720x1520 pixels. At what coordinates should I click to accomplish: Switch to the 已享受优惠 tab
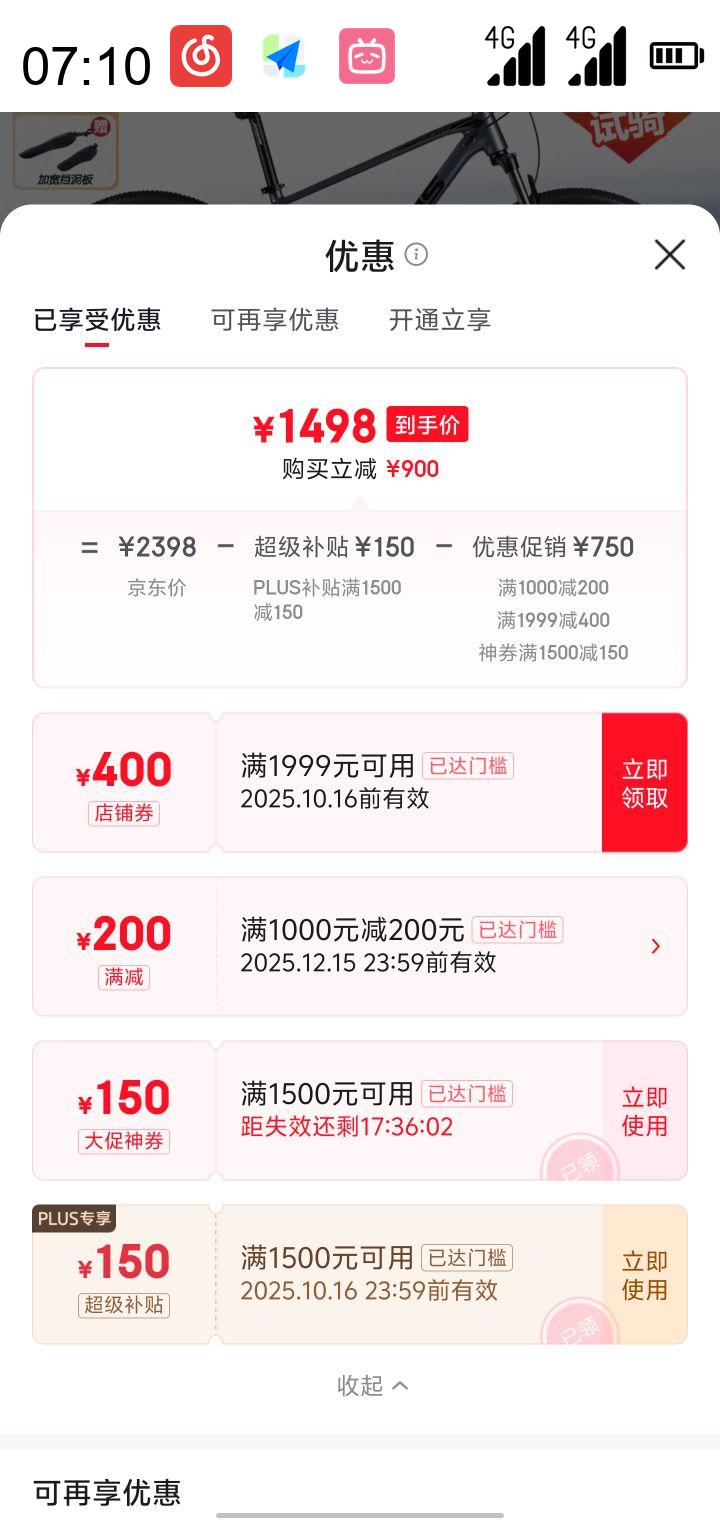coord(97,320)
